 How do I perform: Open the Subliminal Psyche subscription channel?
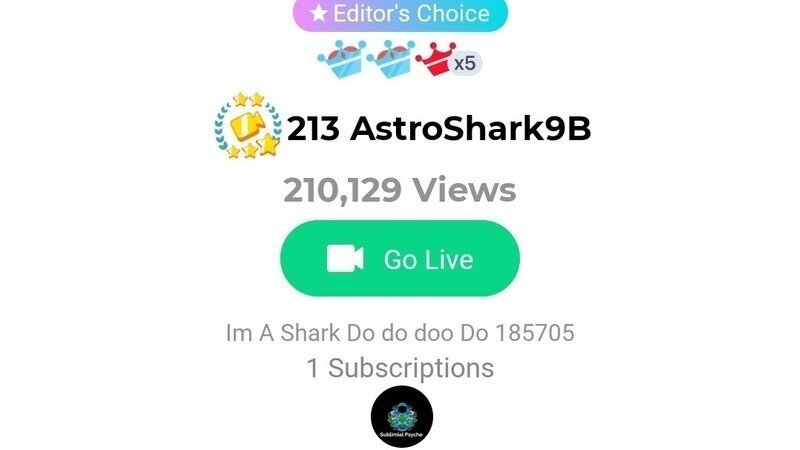[x=401, y=417]
